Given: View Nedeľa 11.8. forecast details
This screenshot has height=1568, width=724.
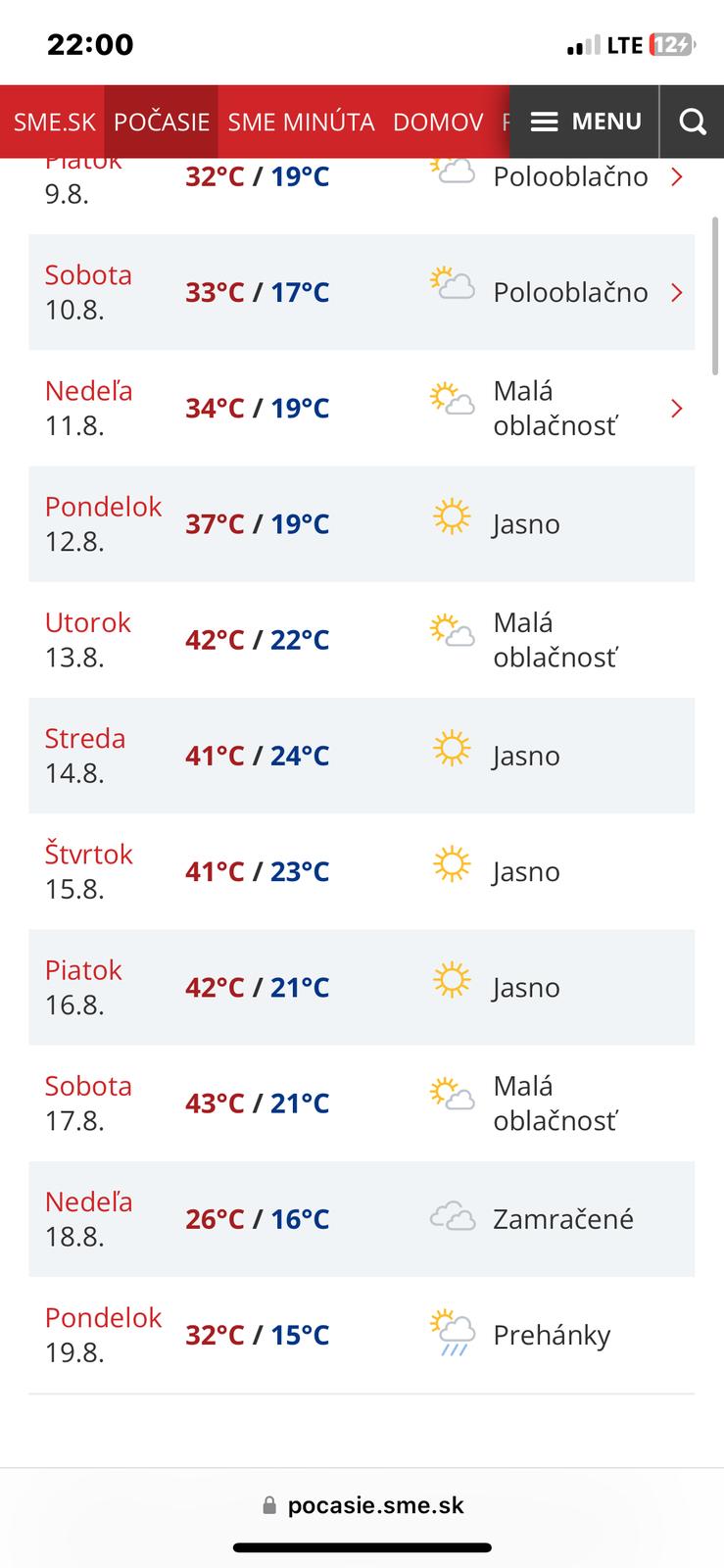Looking at the screenshot, I should click(x=676, y=408).
